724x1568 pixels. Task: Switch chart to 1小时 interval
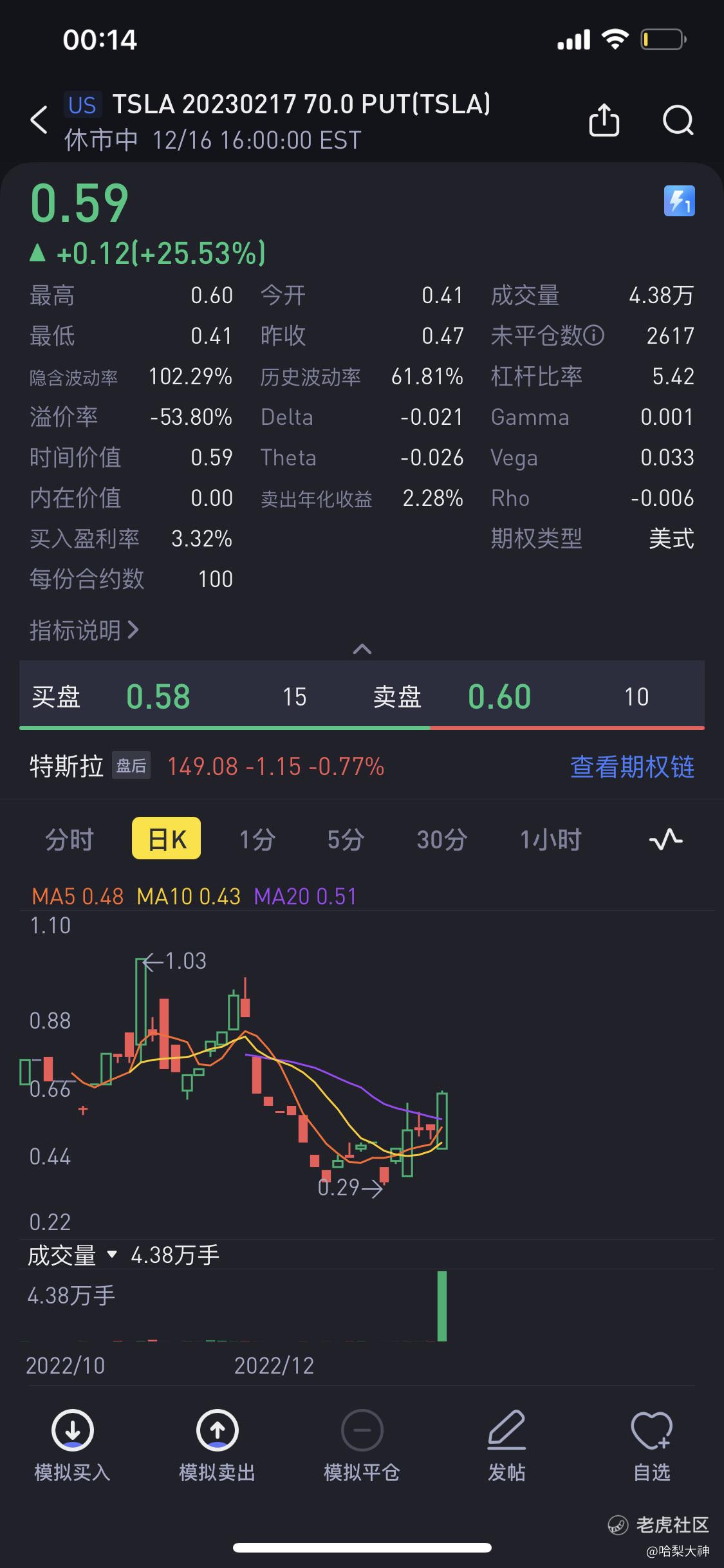(550, 839)
